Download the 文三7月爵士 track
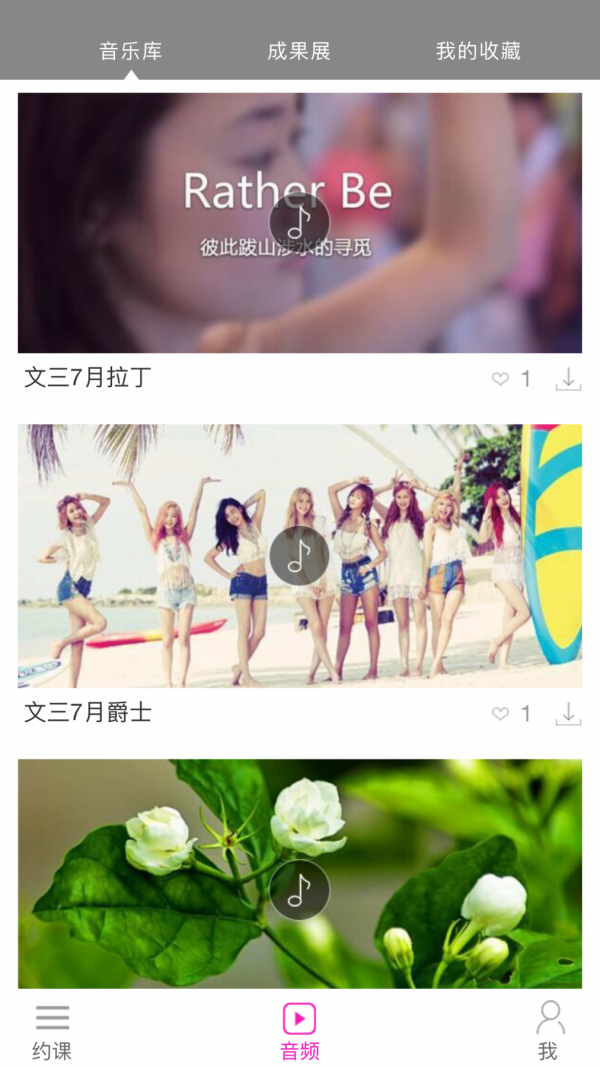 coord(568,714)
